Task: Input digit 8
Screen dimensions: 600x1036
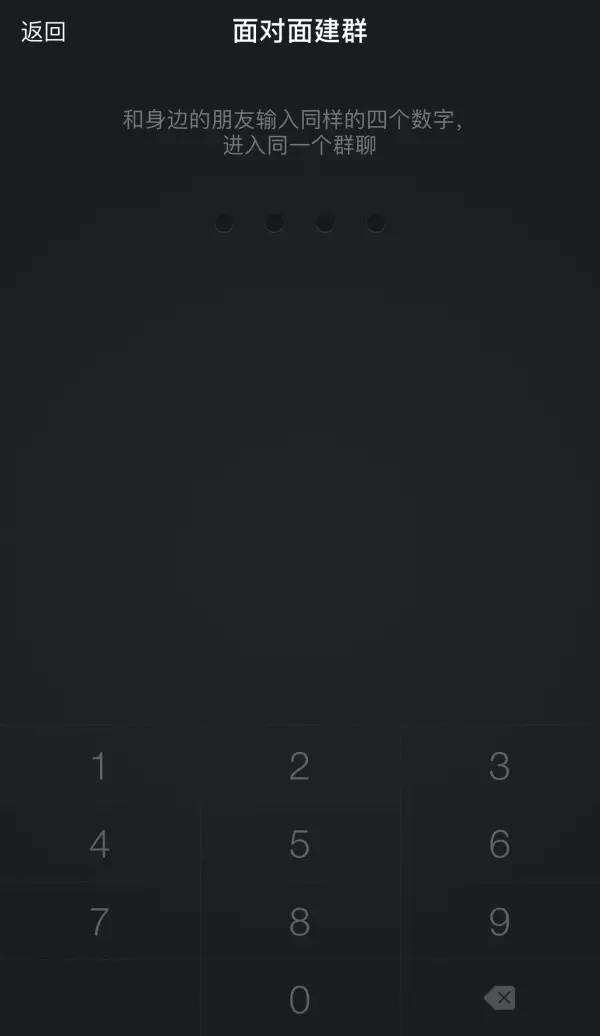Action: pyautogui.click(x=299, y=921)
